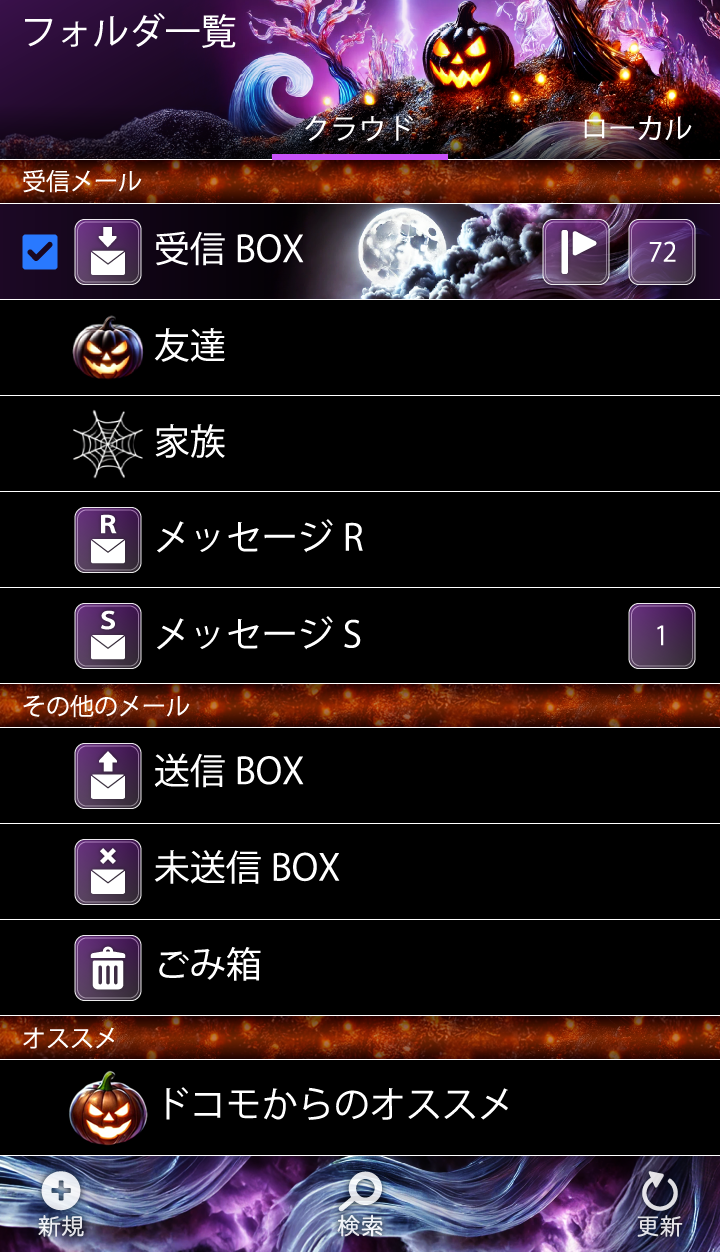Switch to the クラウド tab

click(359, 128)
